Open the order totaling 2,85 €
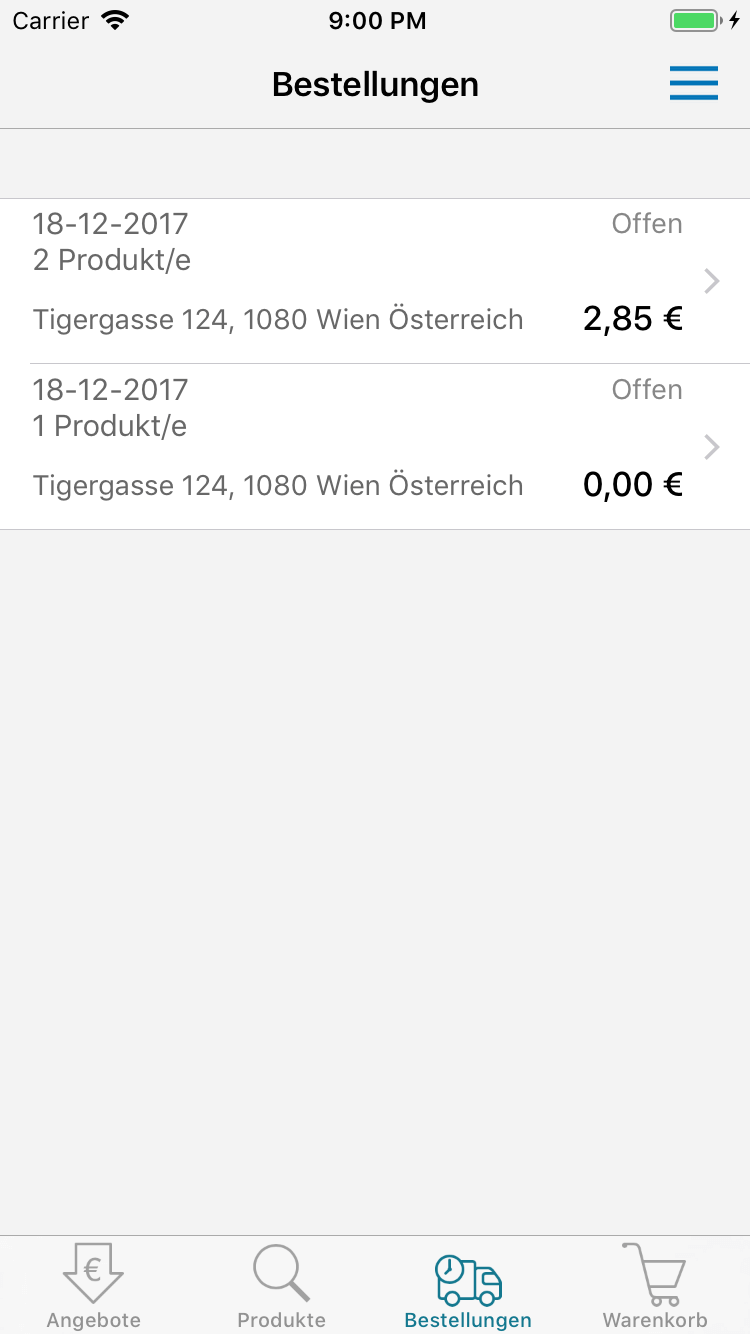 coord(375,281)
